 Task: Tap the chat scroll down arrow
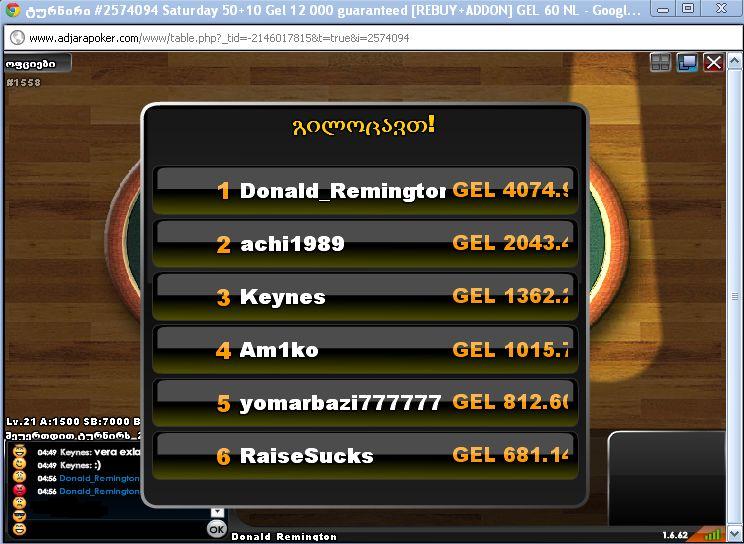pos(216,512)
